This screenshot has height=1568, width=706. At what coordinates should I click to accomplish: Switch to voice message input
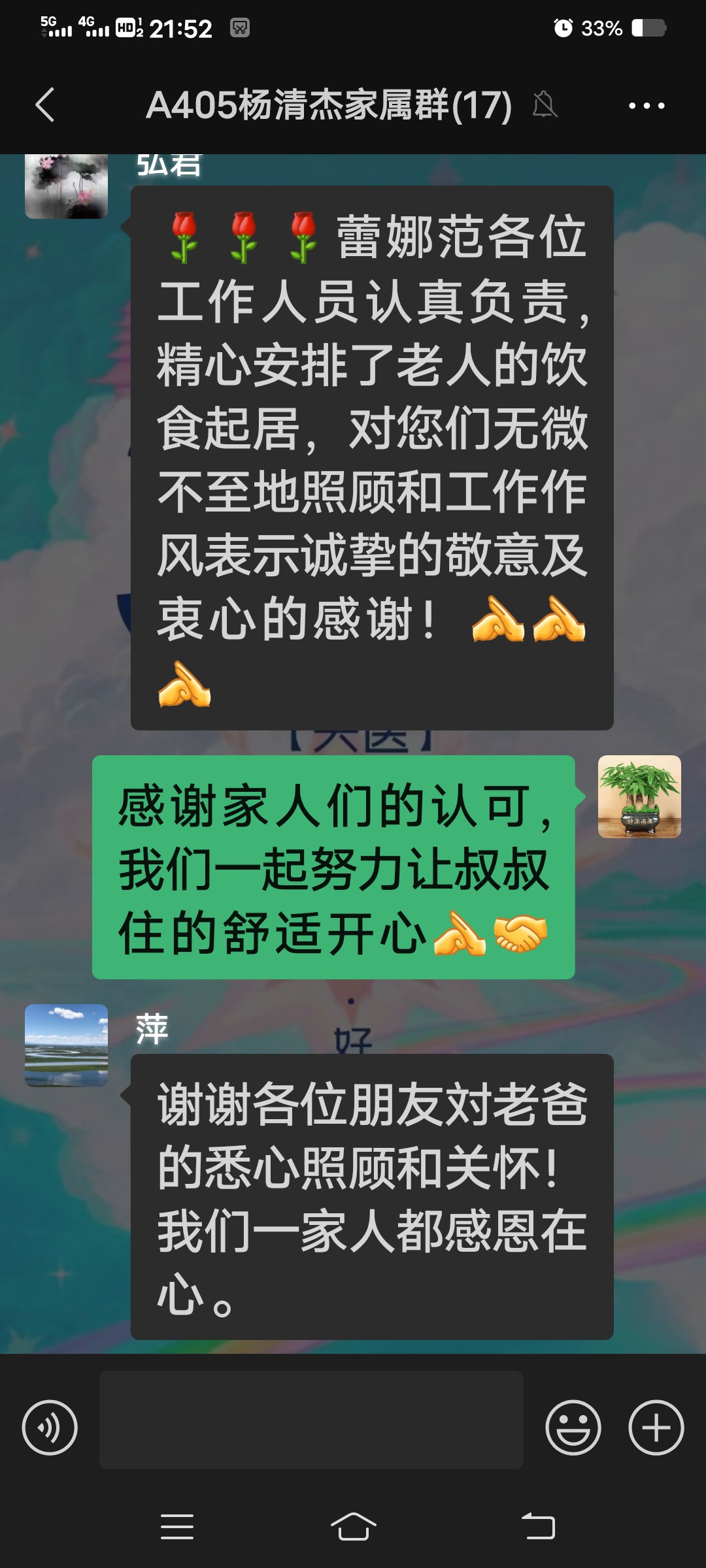50,1428
